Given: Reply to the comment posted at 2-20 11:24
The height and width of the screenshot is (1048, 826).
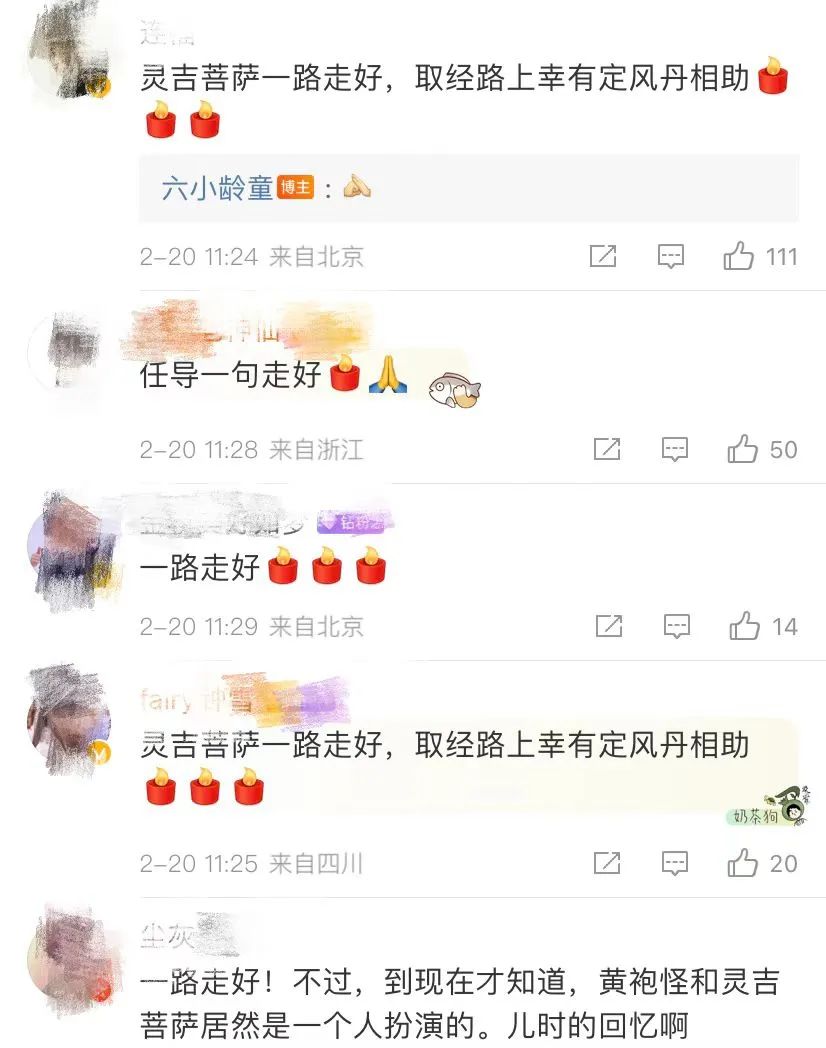Looking at the screenshot, I should point(671,257).
